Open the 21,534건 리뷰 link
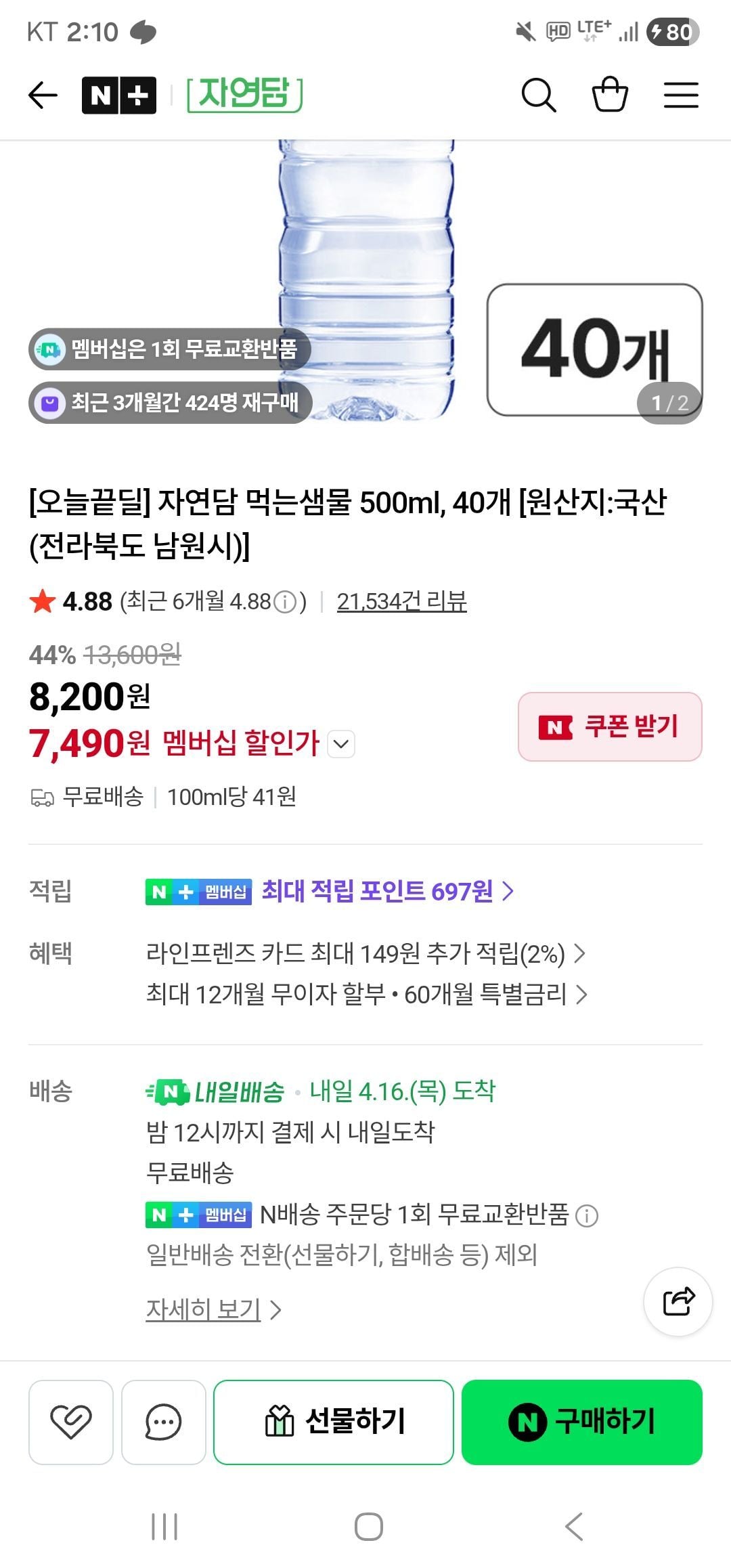Viewport: 731px width, 1568px height. click(401, 601)
